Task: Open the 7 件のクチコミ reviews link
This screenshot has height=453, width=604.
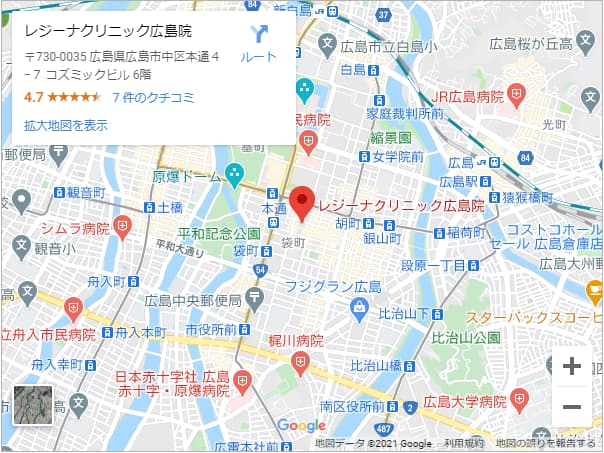Action: coord(153,98)
